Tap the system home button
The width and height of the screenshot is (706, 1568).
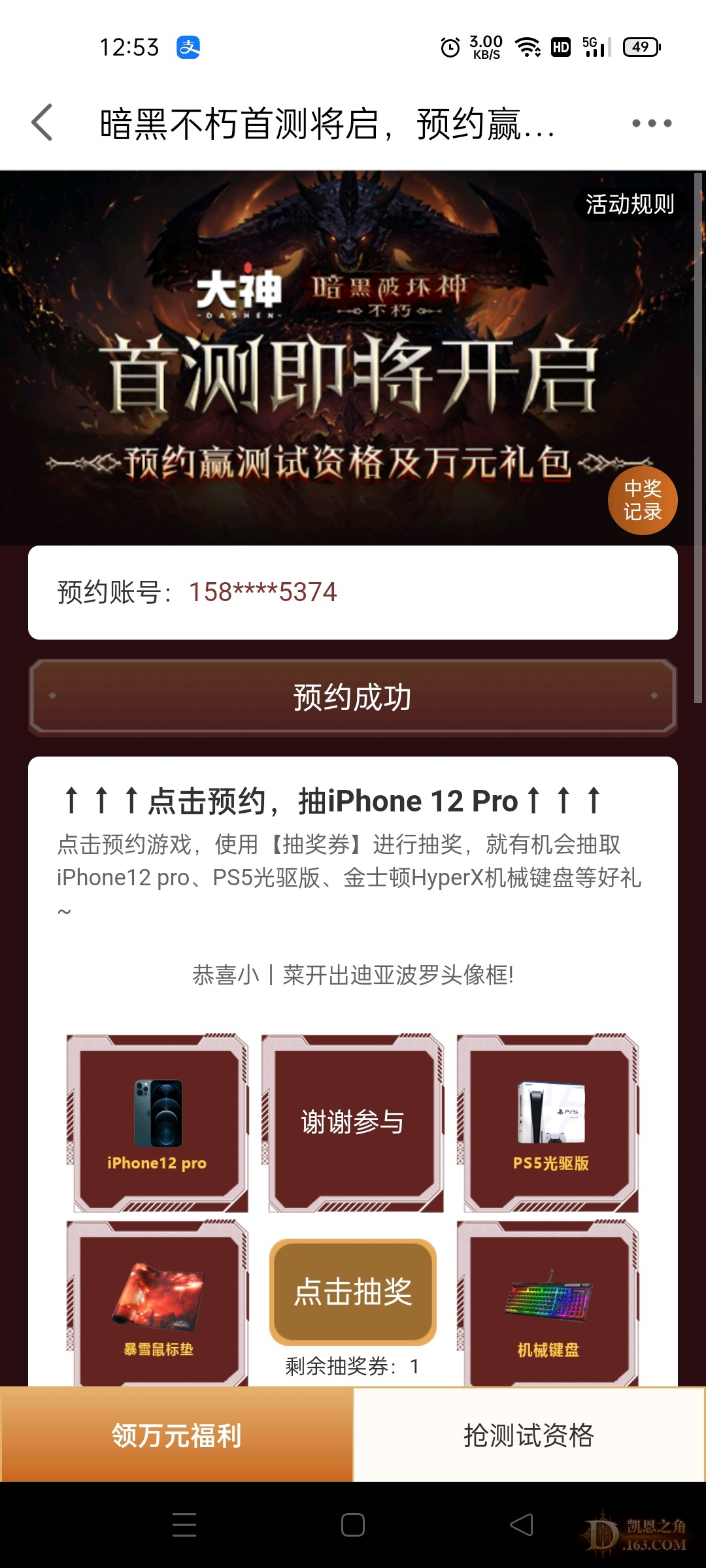[353, 1525]
